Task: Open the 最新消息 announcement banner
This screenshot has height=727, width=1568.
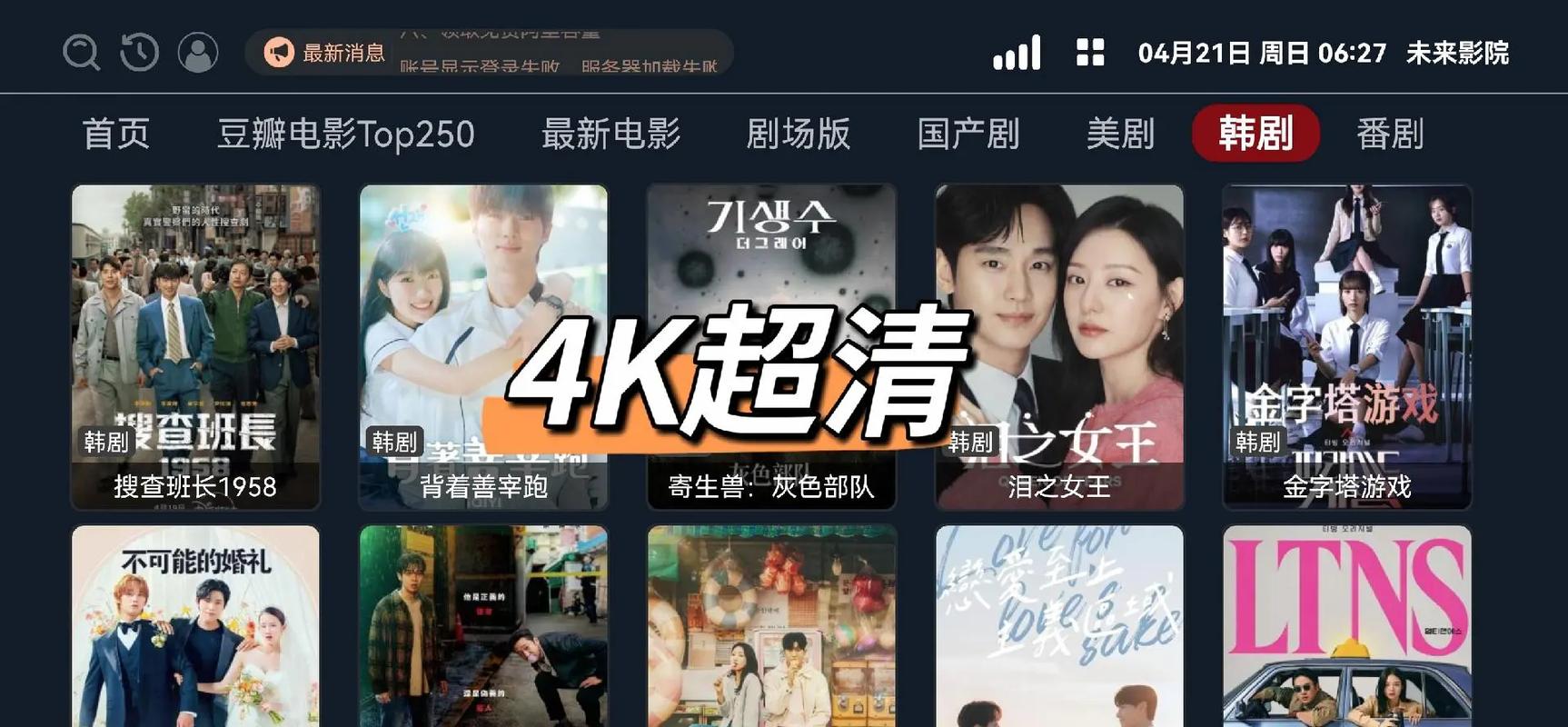Action: [489, 53]
